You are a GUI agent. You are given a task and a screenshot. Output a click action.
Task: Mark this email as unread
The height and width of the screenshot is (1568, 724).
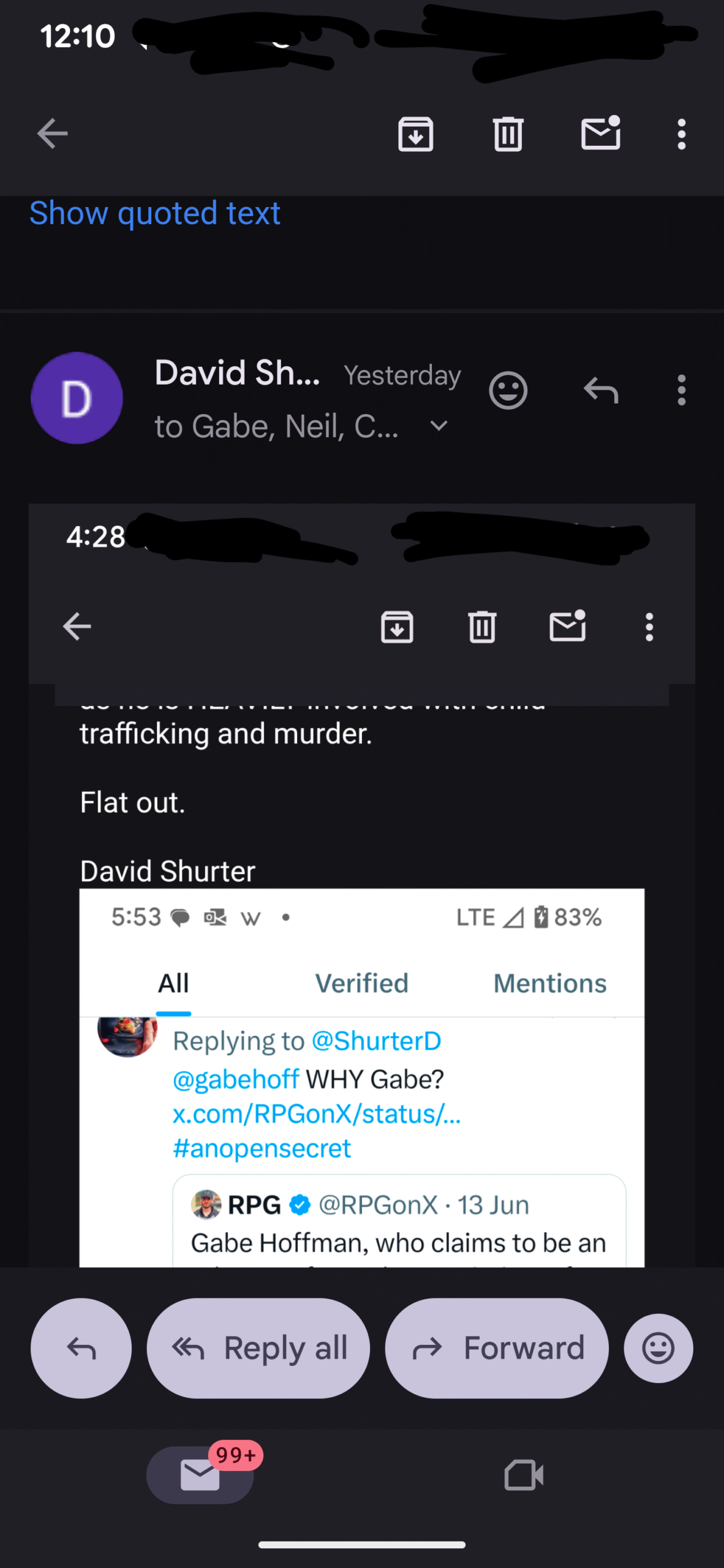coord(600,134)
